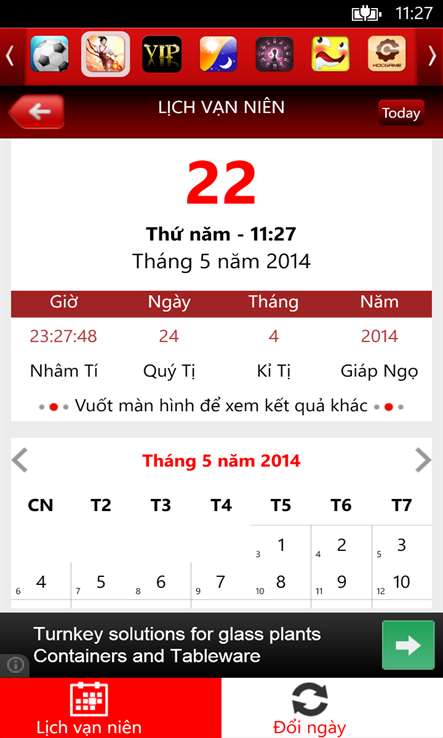Show next apps in the top strip

click(x=432, y=56)
